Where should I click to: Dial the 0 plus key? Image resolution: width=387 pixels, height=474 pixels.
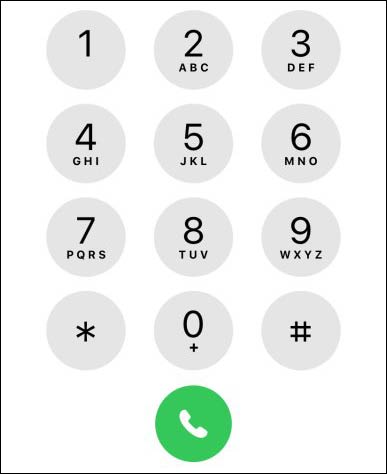(193, 331)
